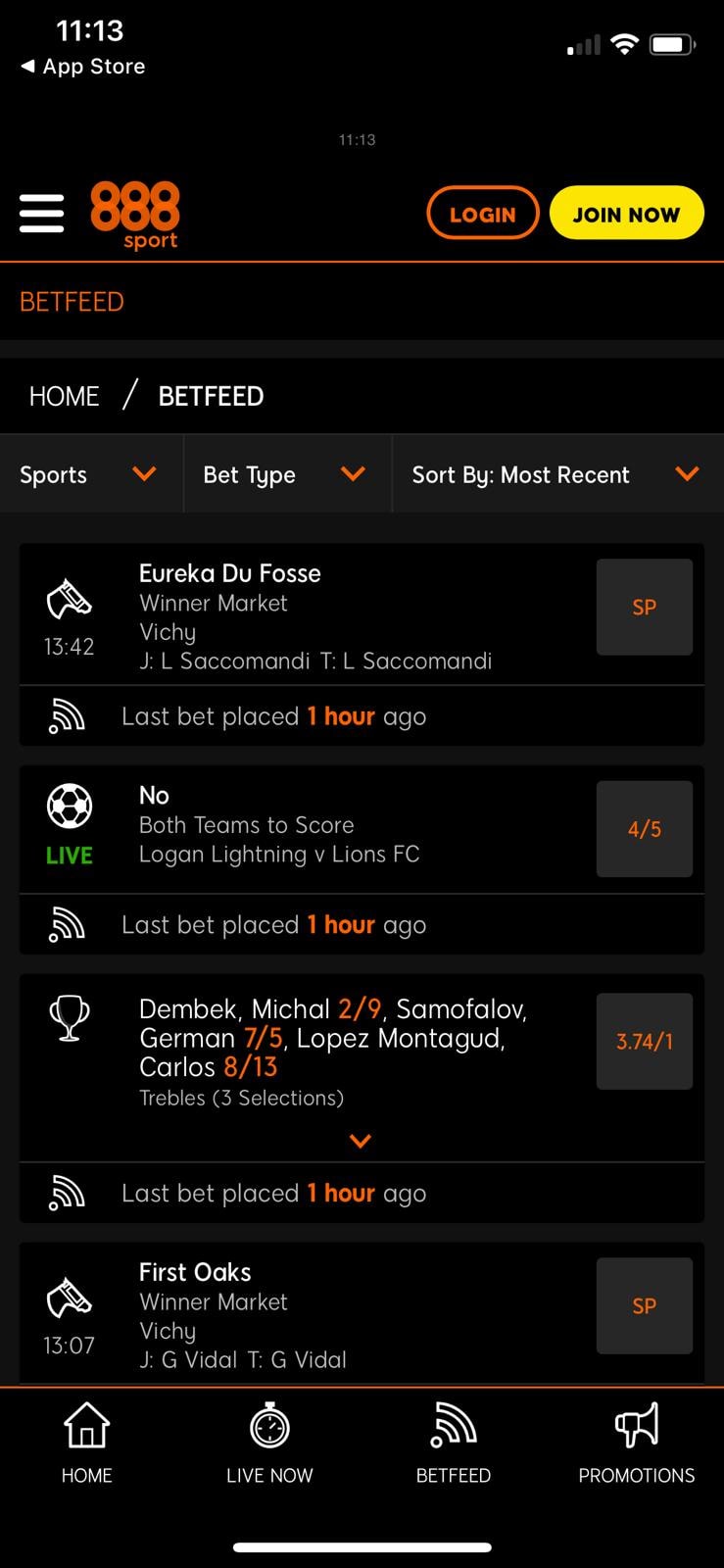This screenshot has height=1568, width=724.
Task: Expand the Trebles (3 Selections) bet details
Action: [360, 1141]
